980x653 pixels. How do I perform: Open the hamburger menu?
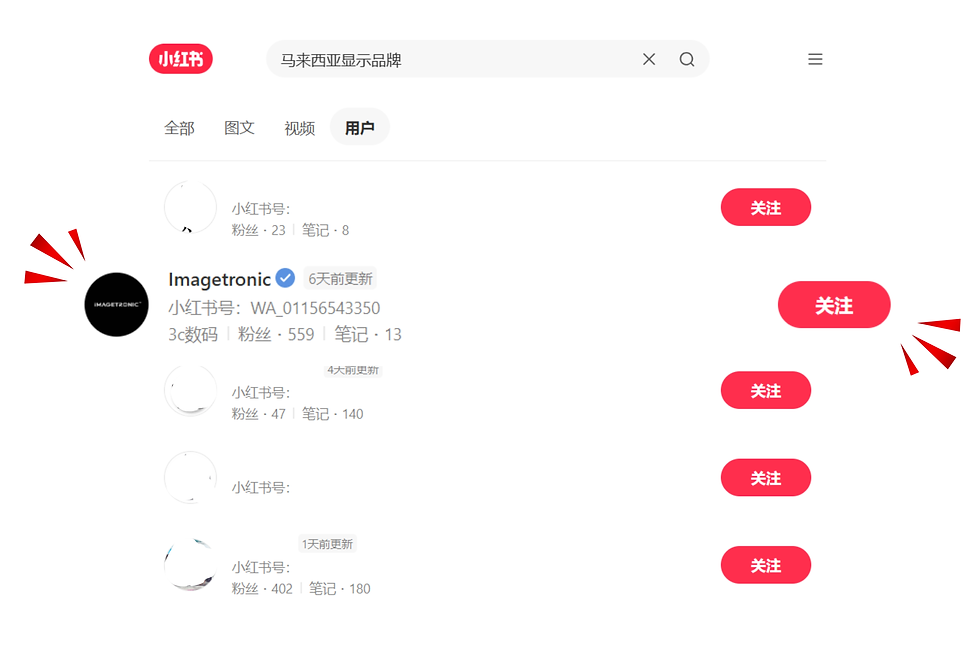click(x=815, y=59)
